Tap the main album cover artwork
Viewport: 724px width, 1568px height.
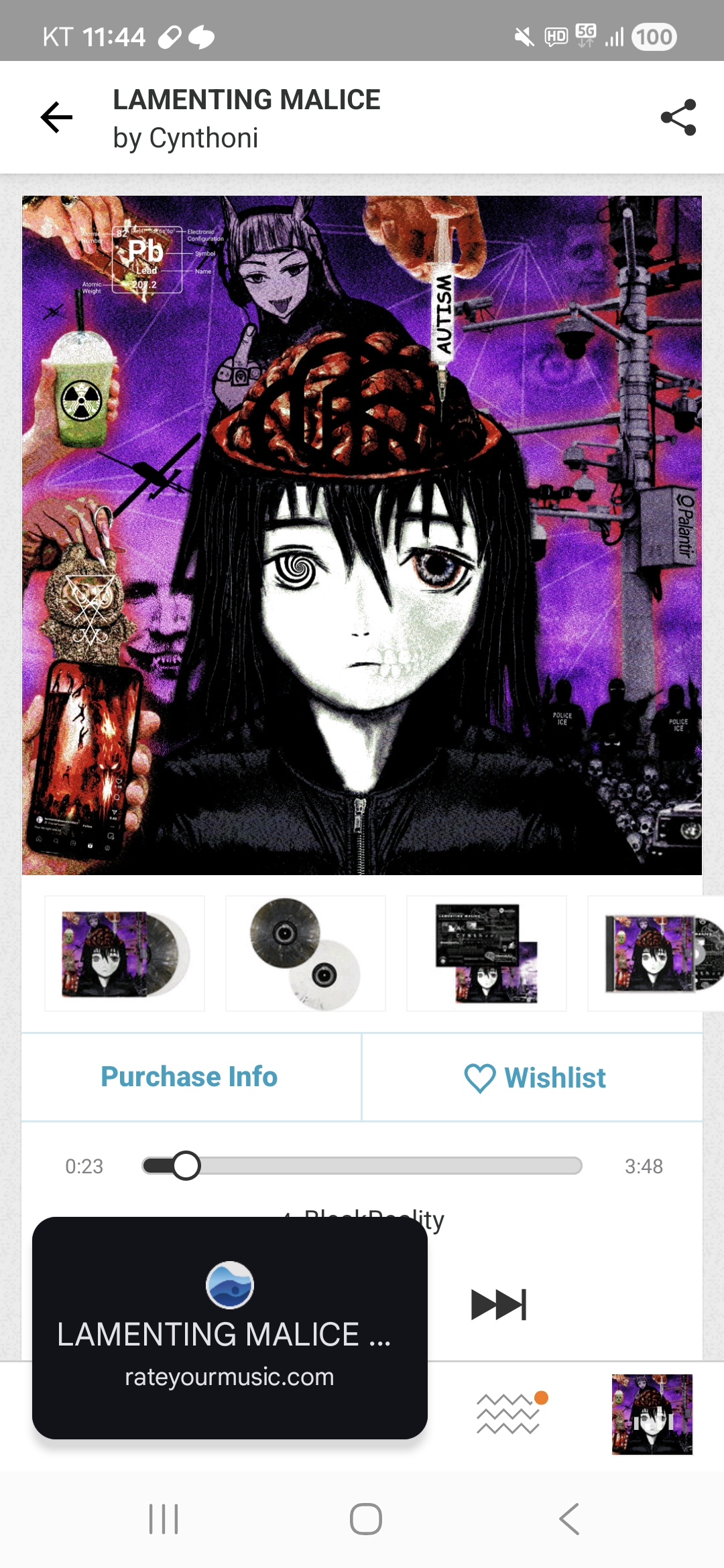pyautogui.click(x=362, y=536)
